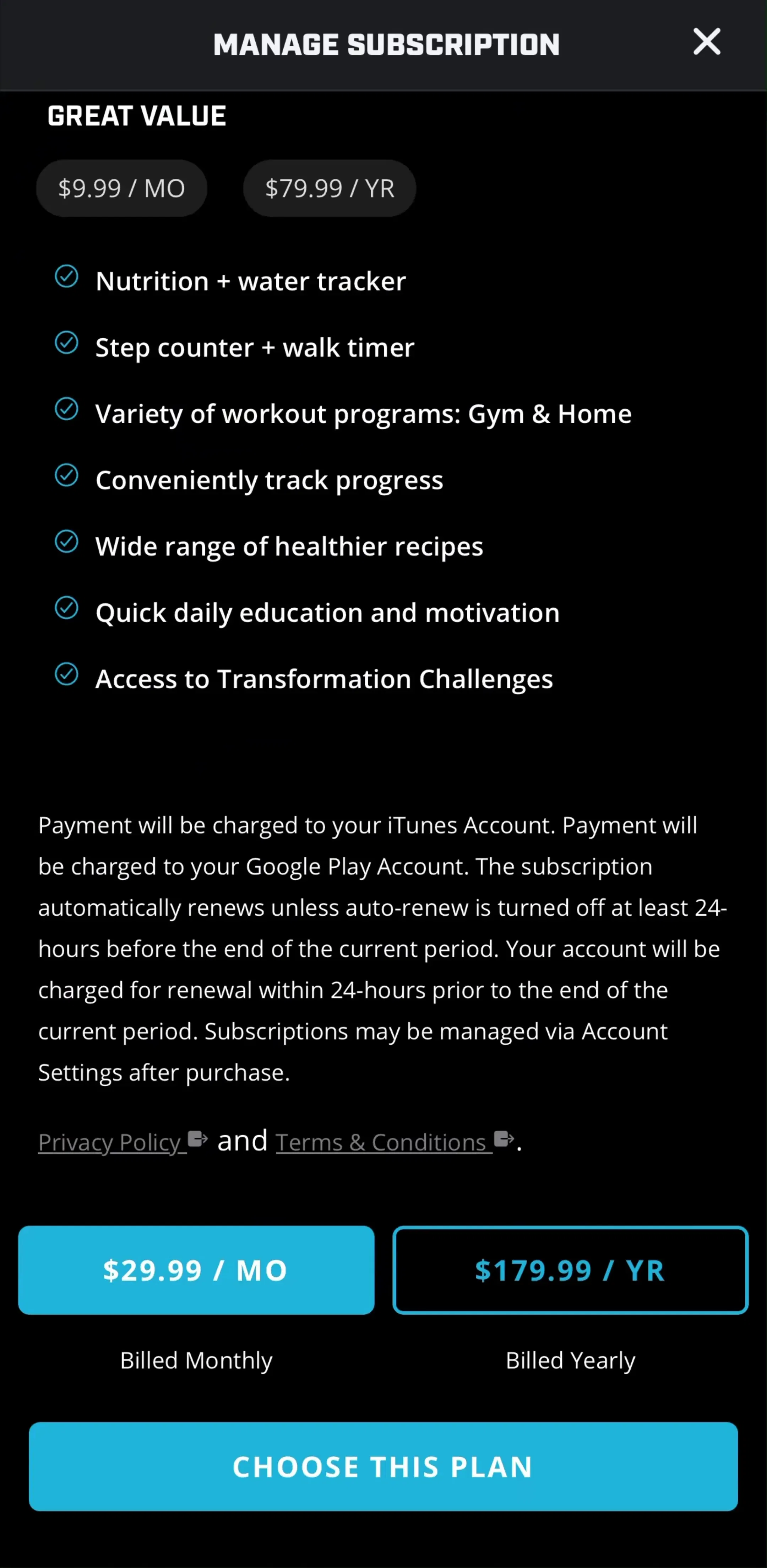Pick the $179.99 / YR billing option
The image size is (767, 1568).
pos(570,1270)
